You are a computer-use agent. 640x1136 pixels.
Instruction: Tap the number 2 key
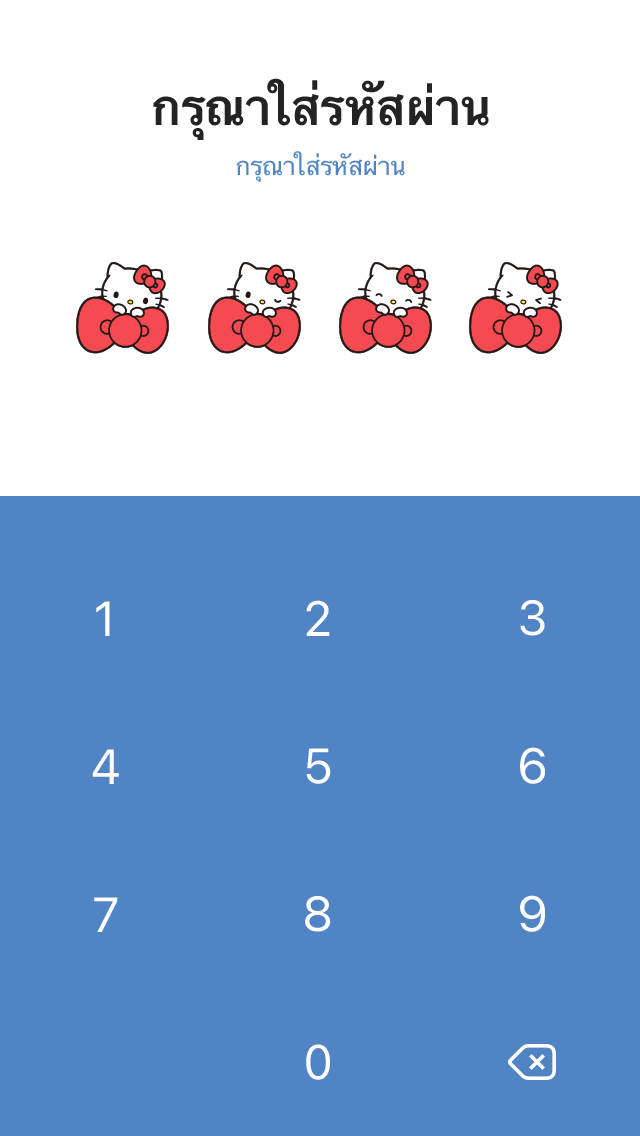(318, 619)
